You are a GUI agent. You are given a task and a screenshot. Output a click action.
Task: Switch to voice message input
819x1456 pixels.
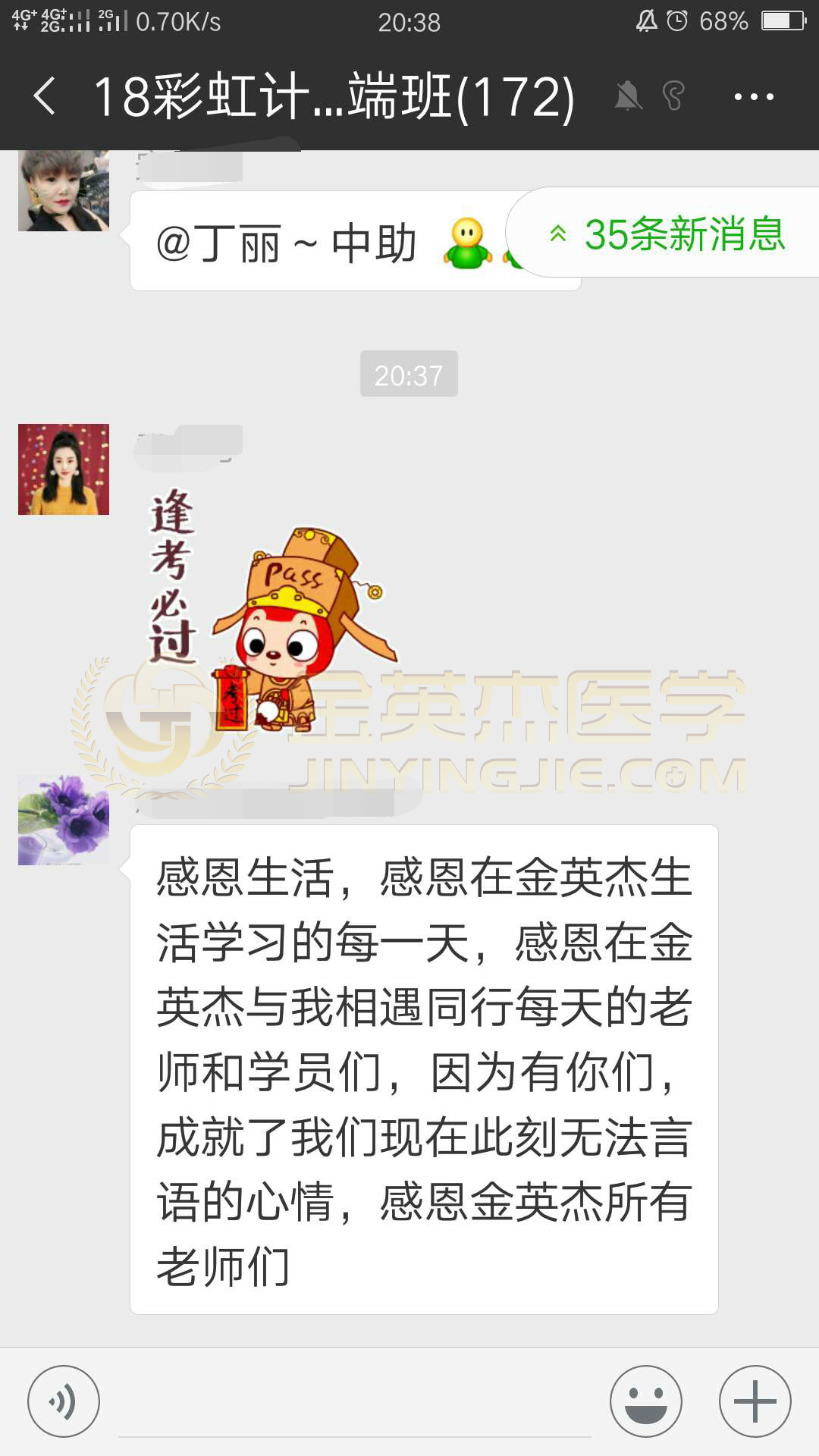64,1401
